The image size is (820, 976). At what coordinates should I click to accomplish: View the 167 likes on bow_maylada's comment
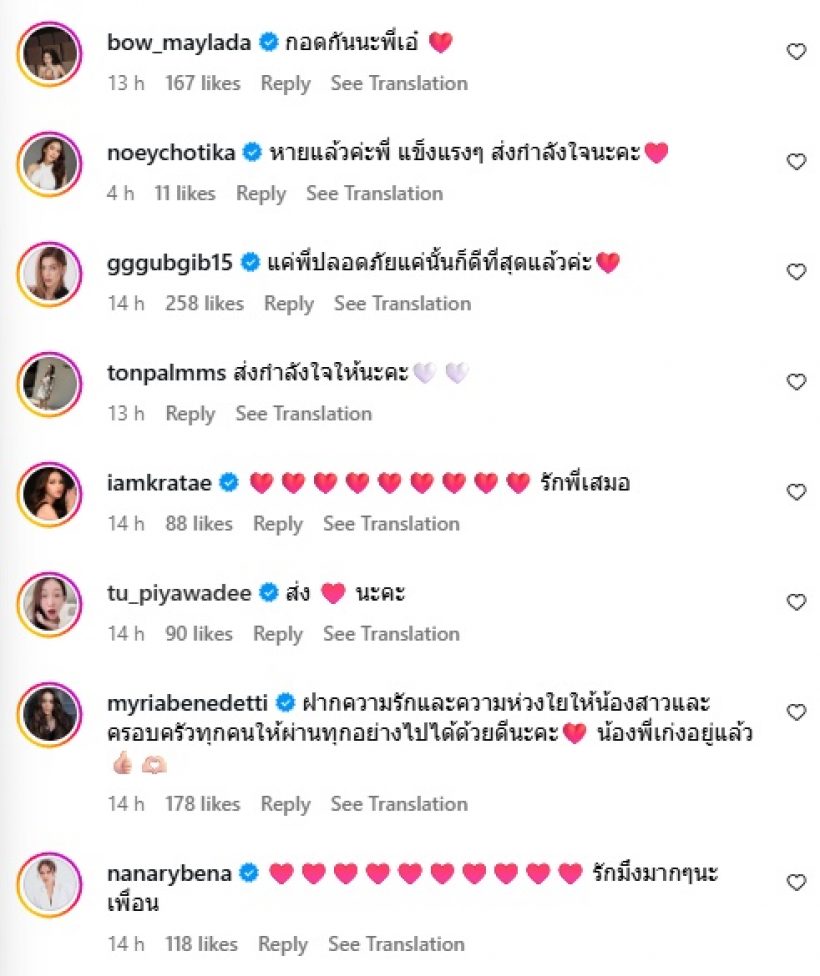coord(203,84)
